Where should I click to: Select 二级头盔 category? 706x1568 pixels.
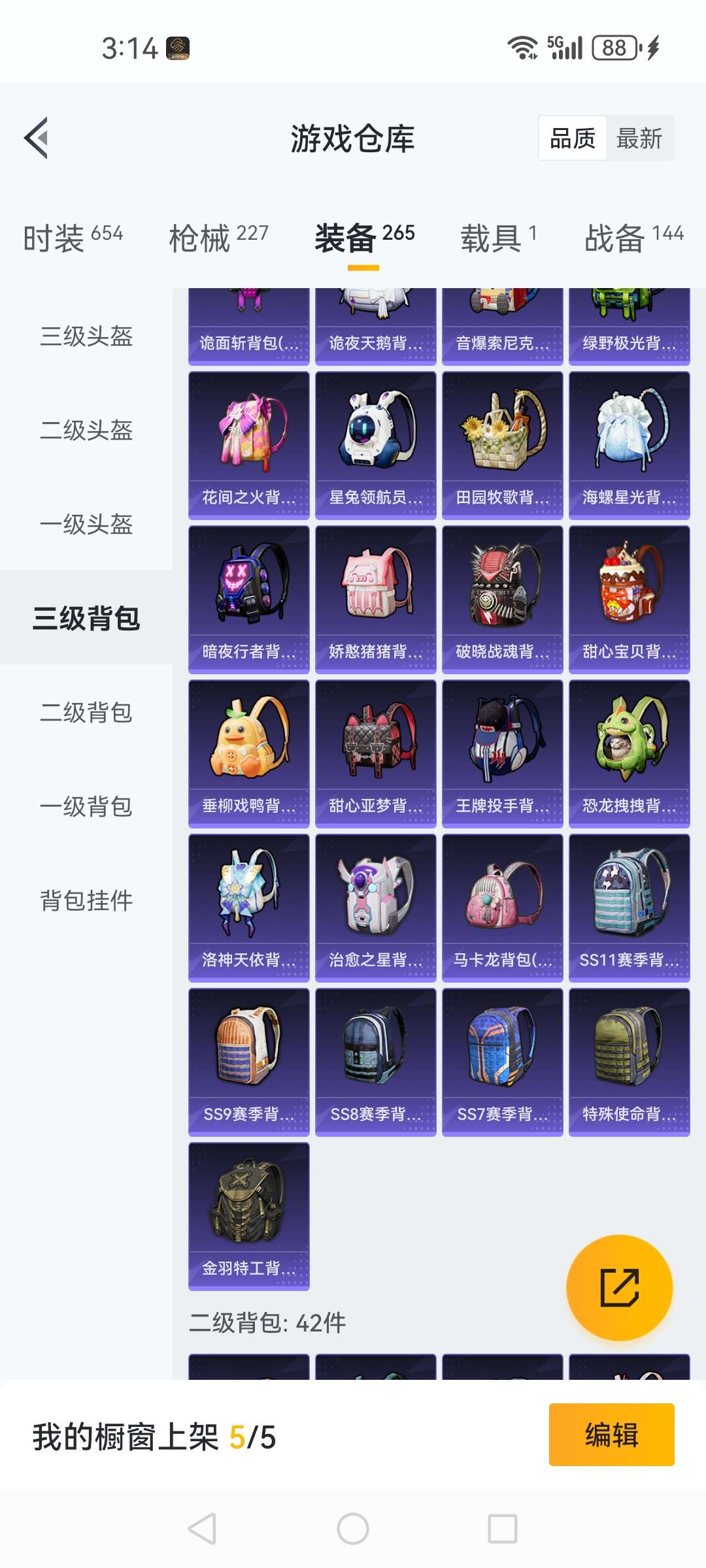click(x=86, y=431)
